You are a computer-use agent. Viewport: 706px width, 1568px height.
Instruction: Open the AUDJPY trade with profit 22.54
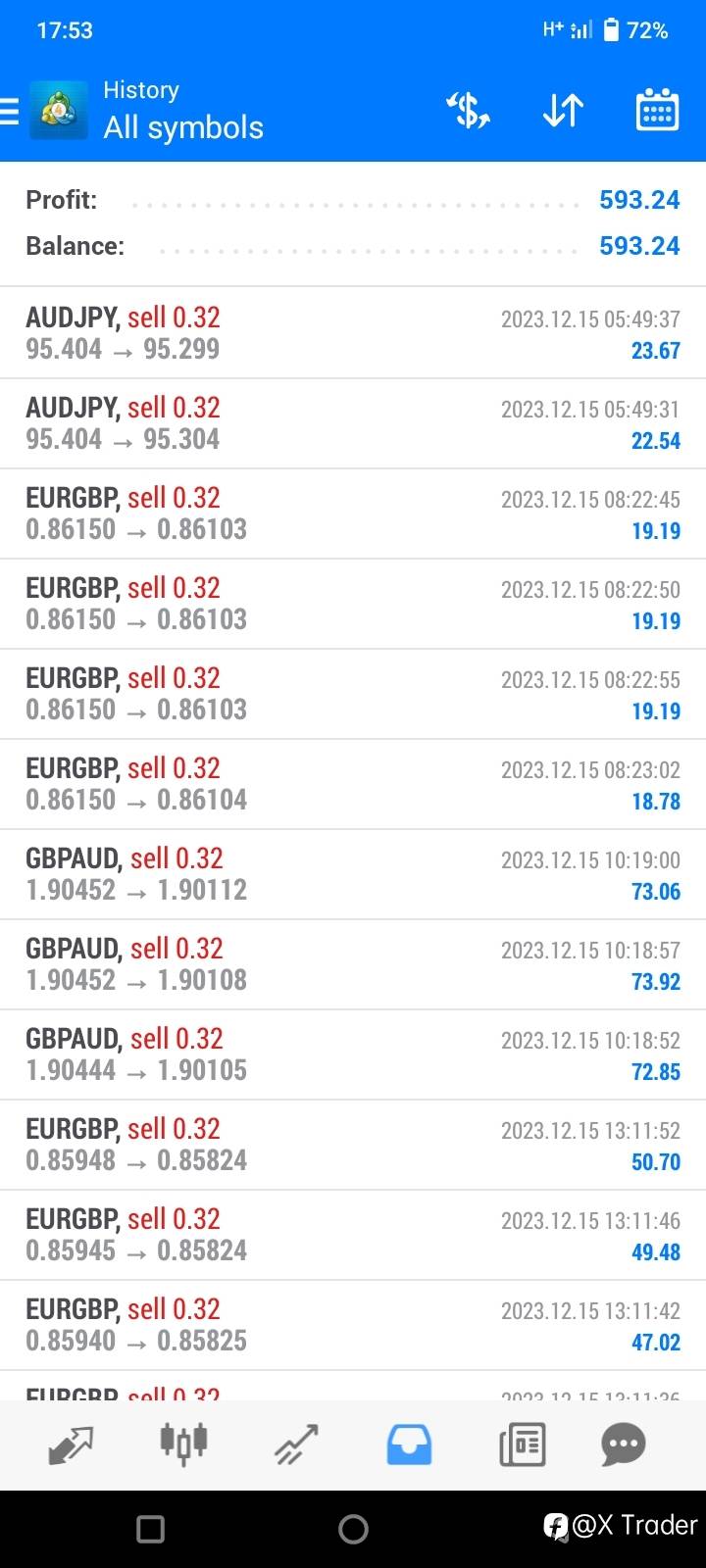pyautogui.click(x=353, y=423)
